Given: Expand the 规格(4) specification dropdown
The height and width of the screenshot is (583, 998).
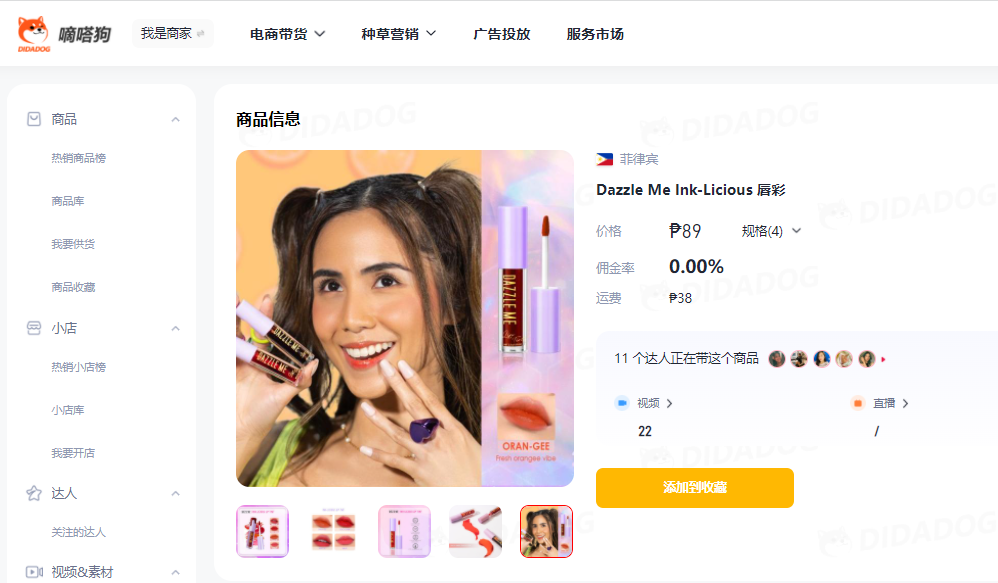Looking at the screenshot, I should coord(771,231).
